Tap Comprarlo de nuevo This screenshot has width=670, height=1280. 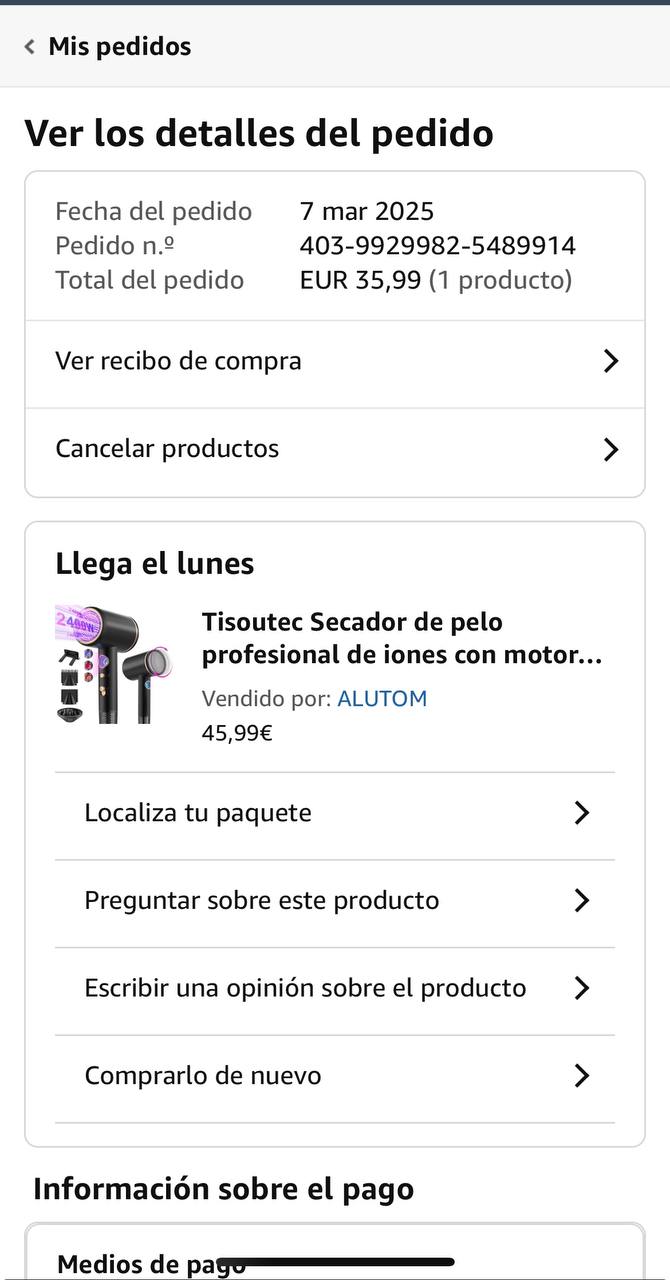(335, 1077)
